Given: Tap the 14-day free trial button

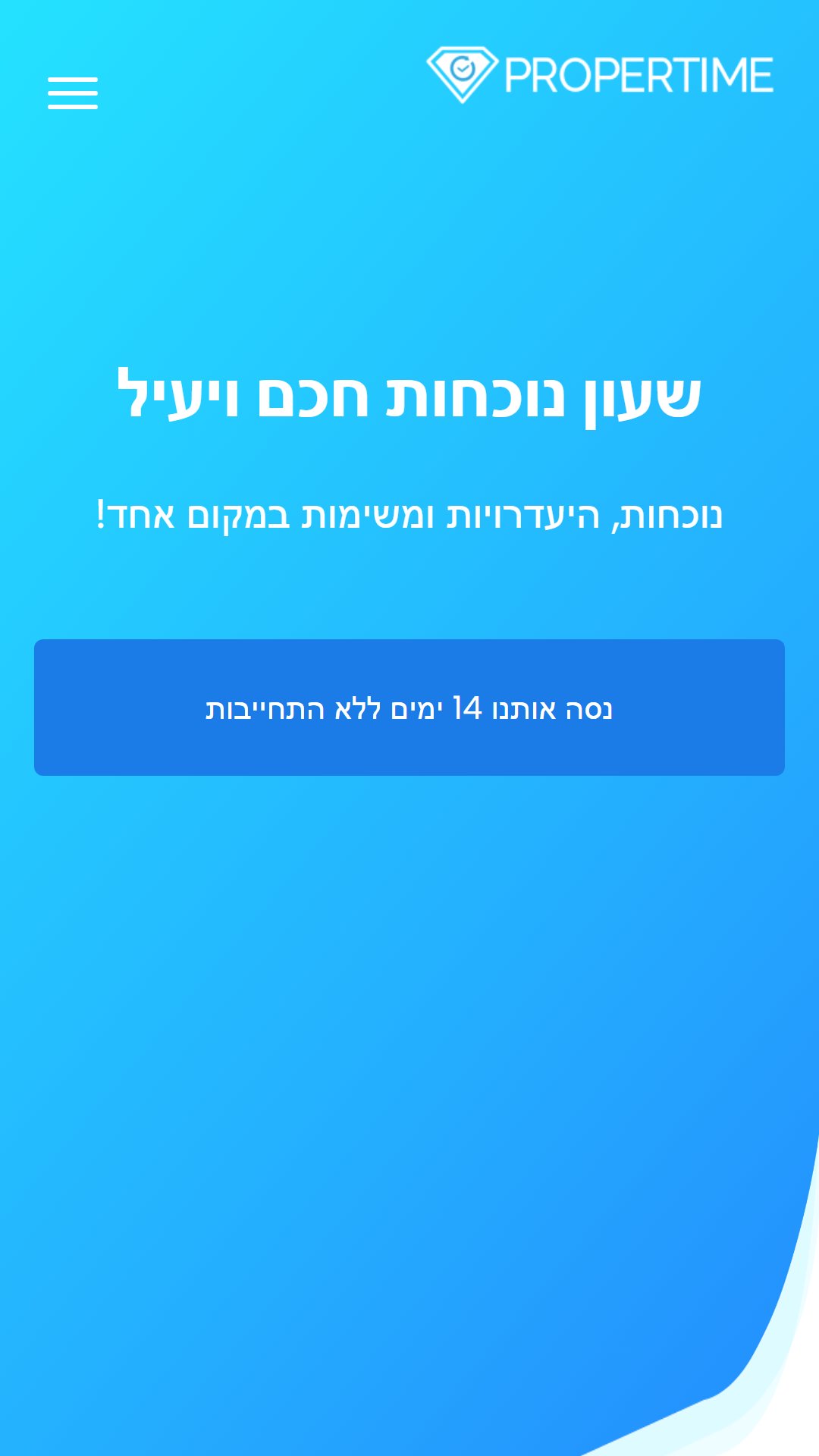Looking at the screenshot, I should tap(409, 708).
